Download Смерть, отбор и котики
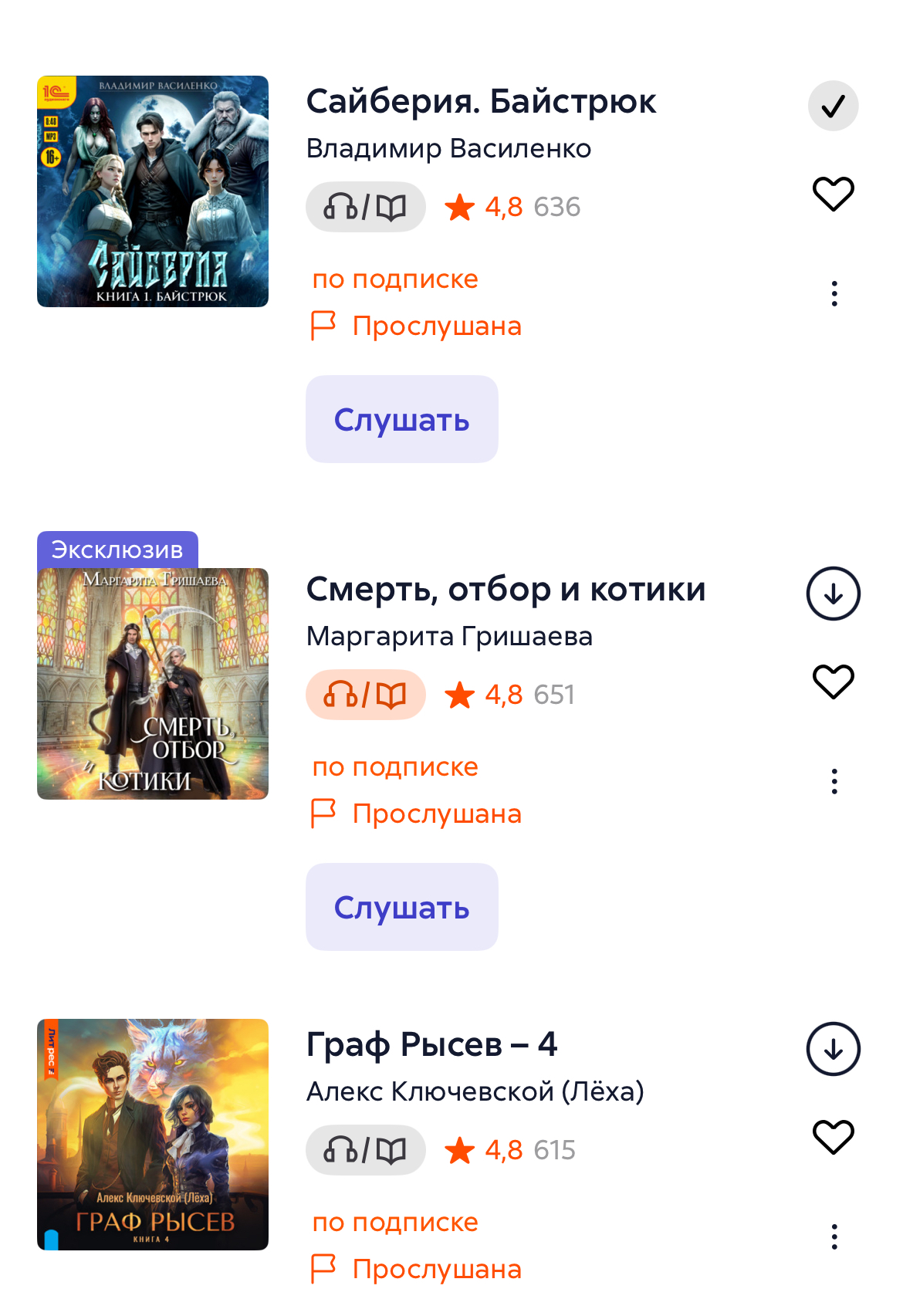The width and height of the screenshot is (903, 1316). pos(833,594)
